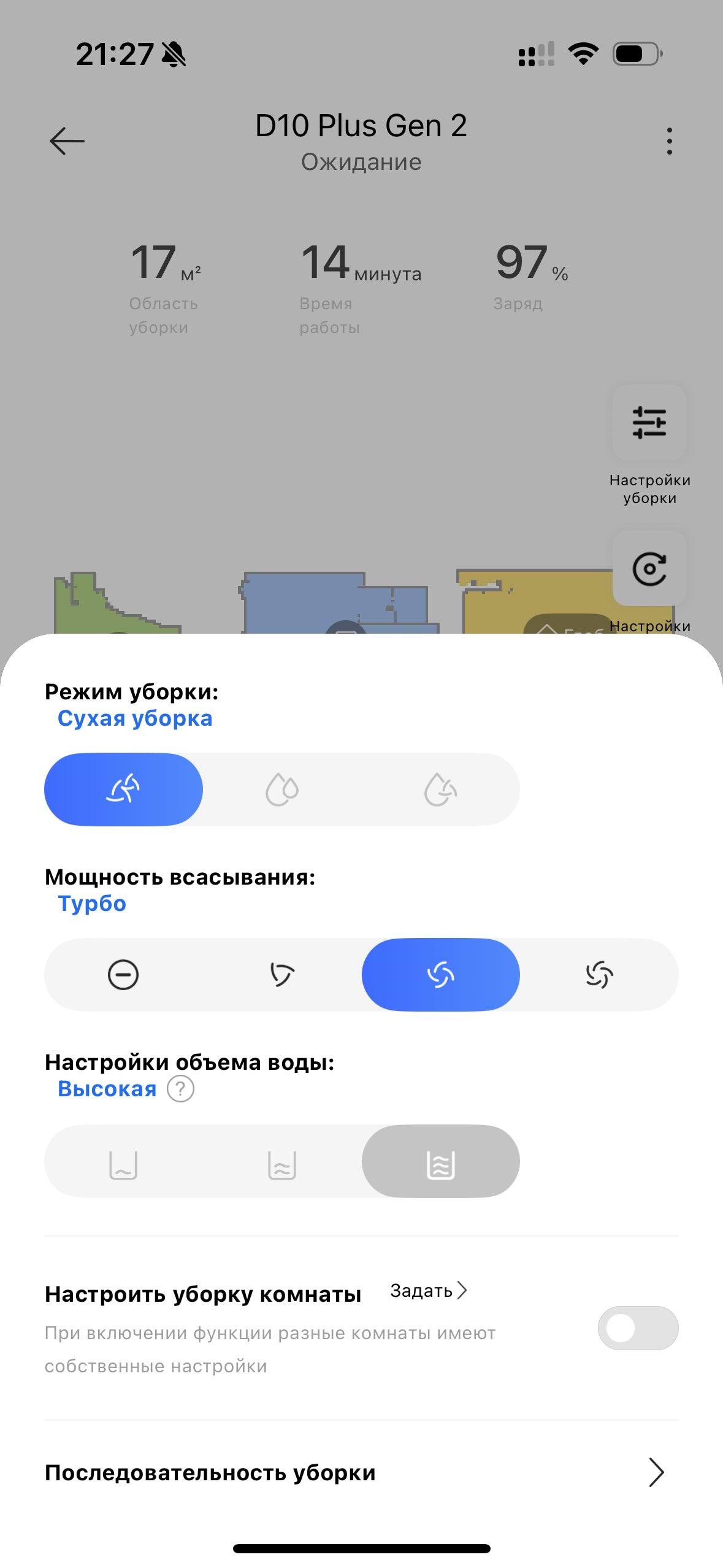
Task: Open Последовательность уборки row
Action: 361,1472
